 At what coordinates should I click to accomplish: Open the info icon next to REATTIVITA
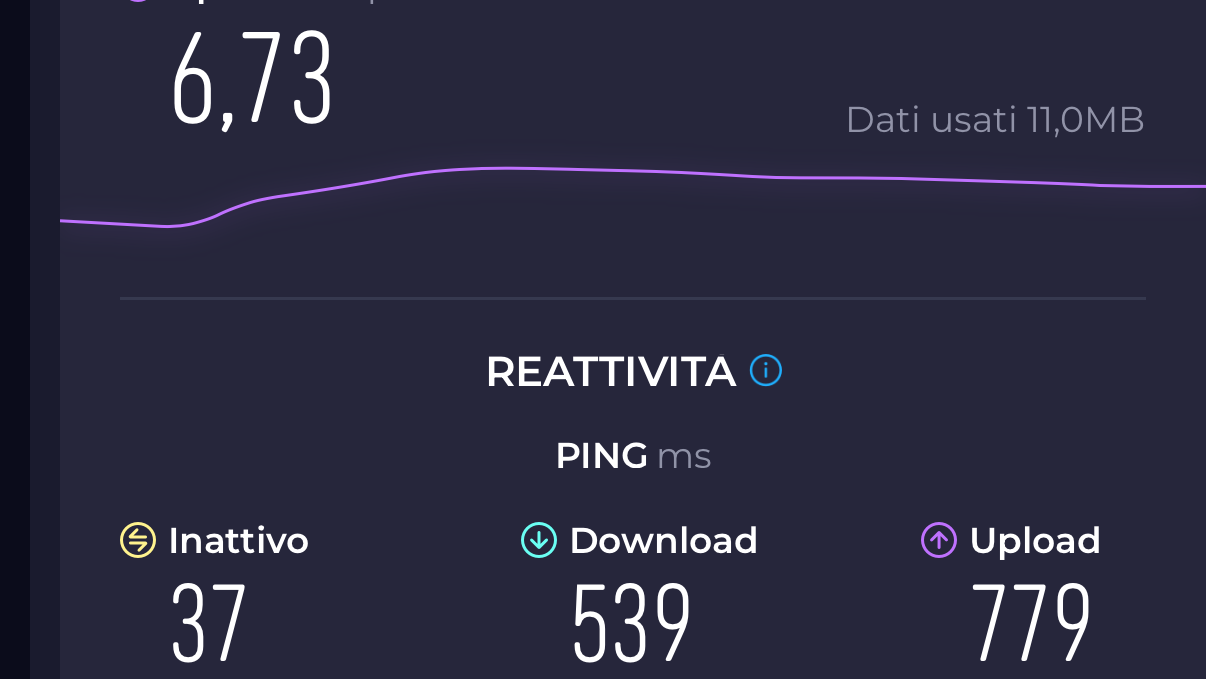click(766, 371)
